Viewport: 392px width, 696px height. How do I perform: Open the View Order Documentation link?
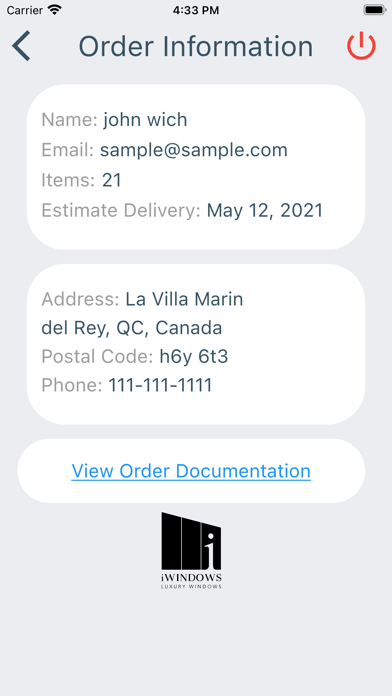191,471
